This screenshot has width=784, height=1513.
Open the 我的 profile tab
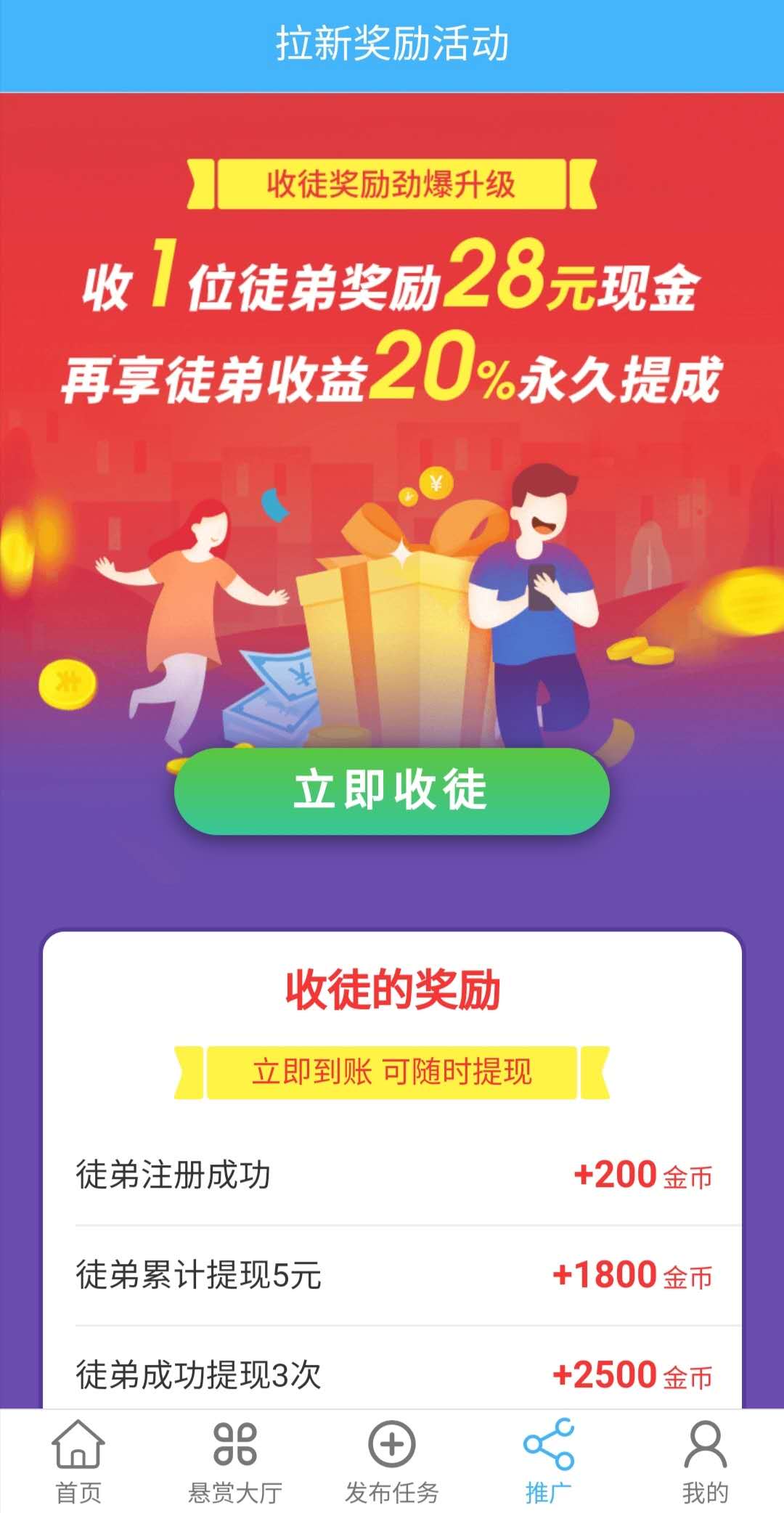[706, 1462]
